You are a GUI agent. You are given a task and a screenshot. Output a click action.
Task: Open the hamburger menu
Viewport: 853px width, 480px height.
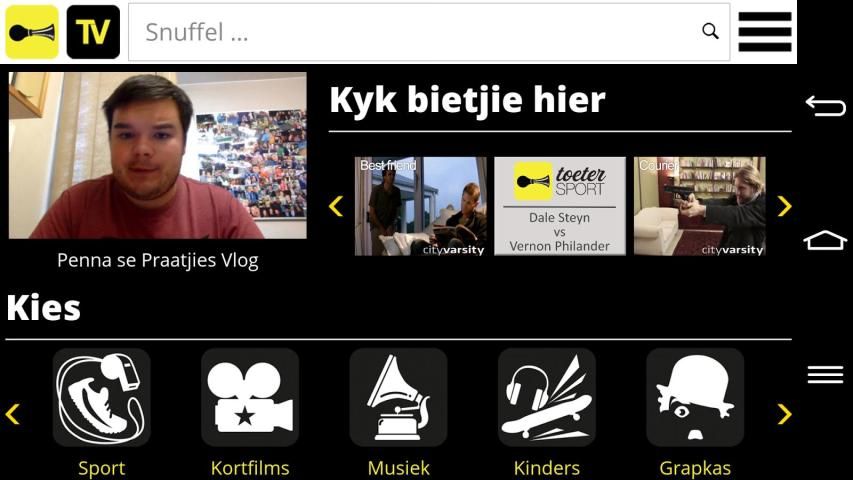click(x=765, y=32)
